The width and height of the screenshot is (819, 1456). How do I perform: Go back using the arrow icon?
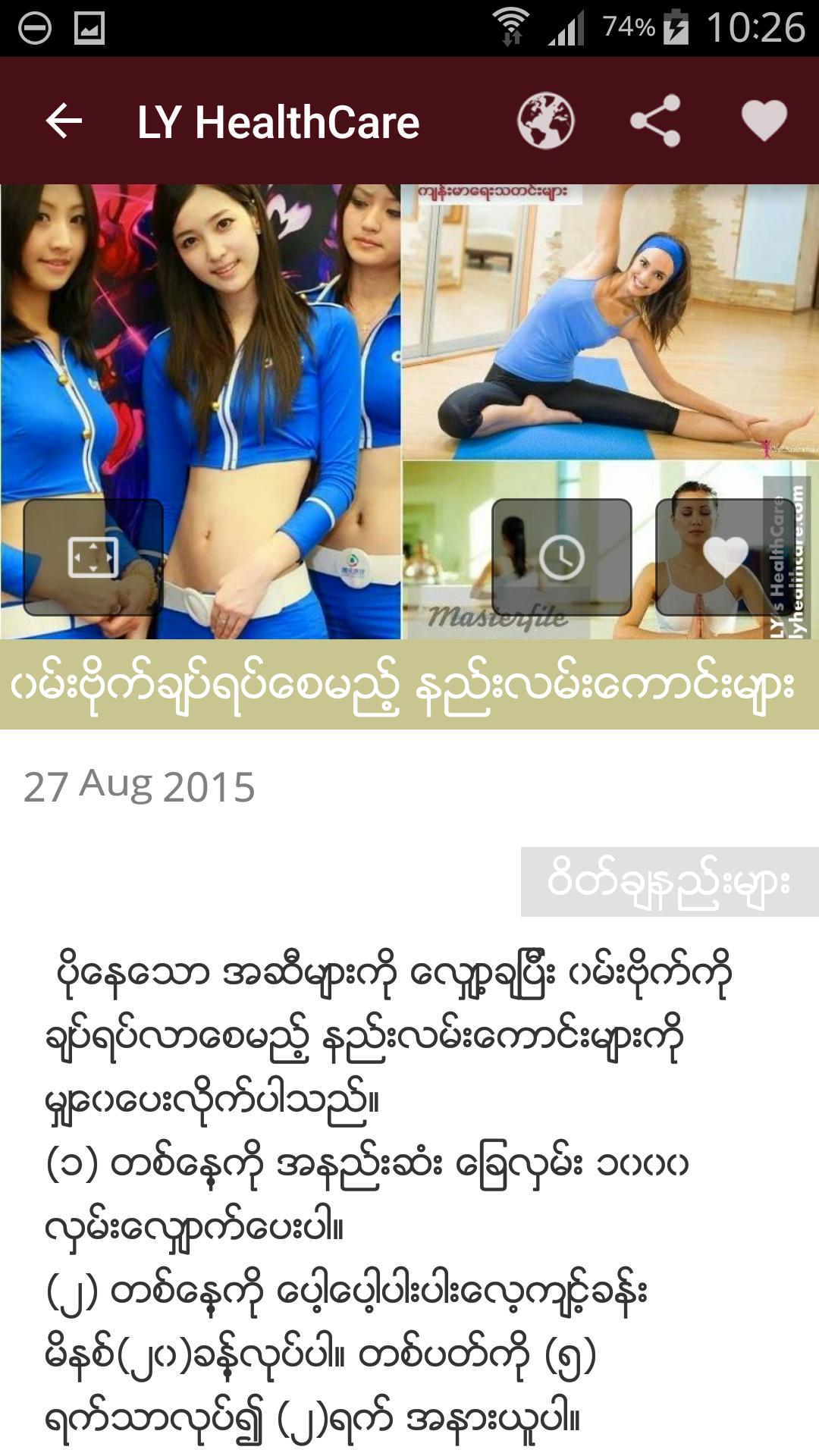(64, 121)
